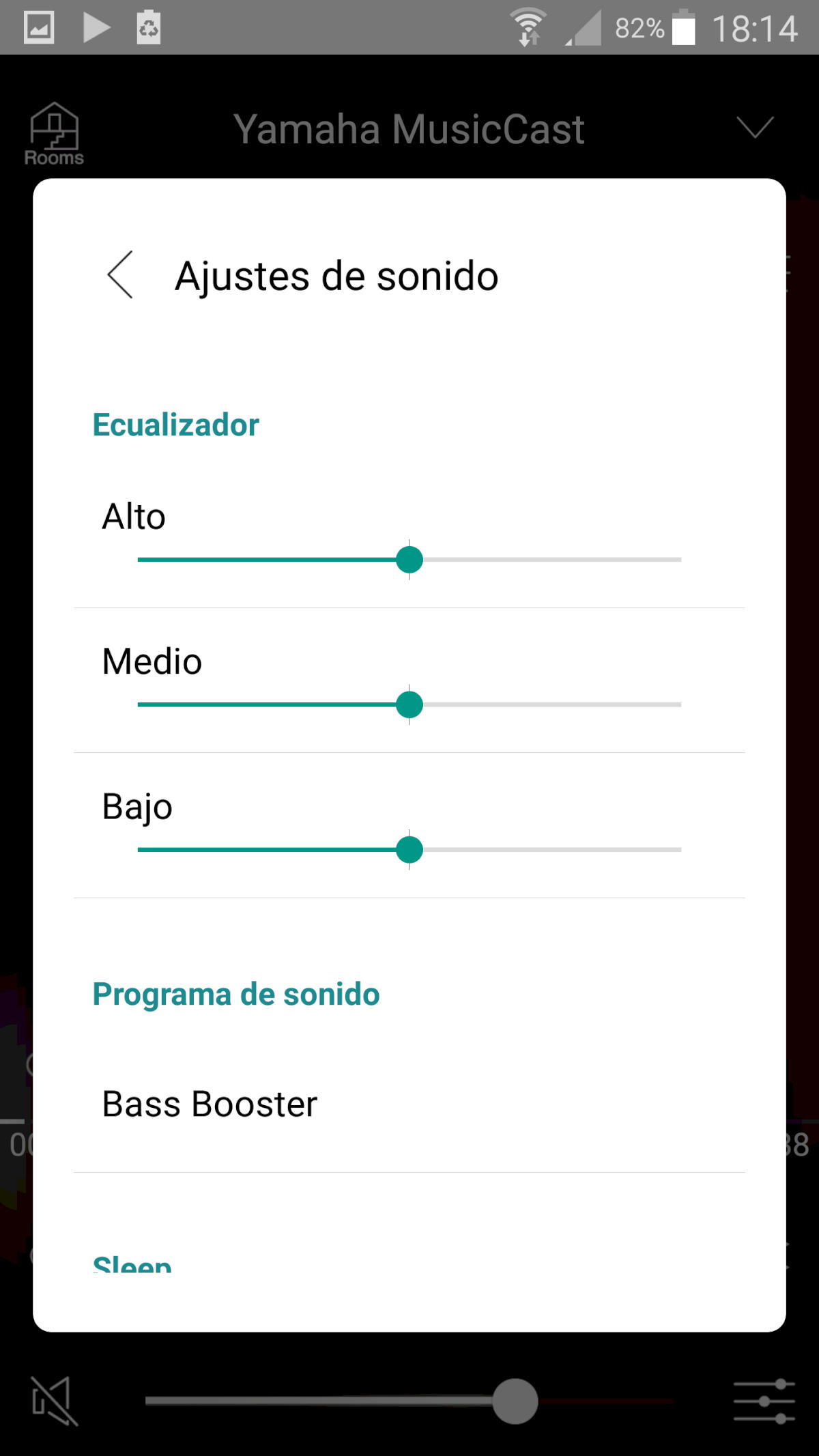Open the Rooms icon

pyautogui.click(x=54, y=134)
